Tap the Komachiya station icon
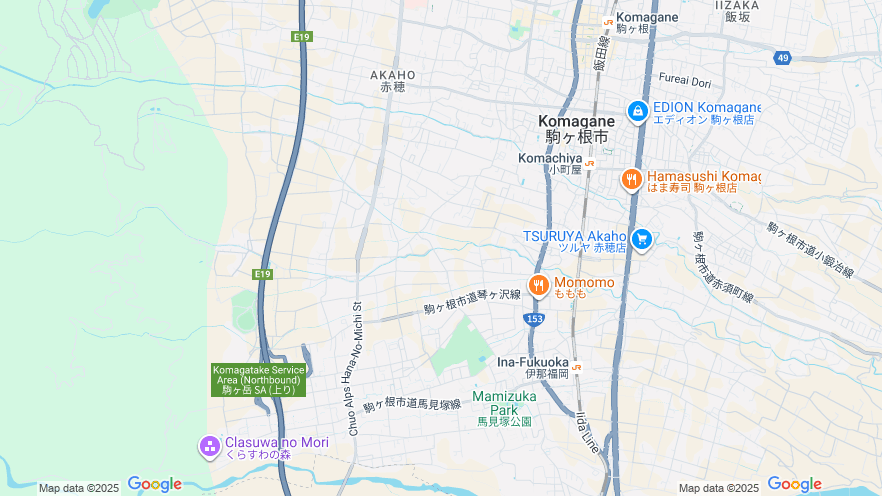Viewport: 882px width, 496px height. pyautogui.click(x=590, y=163)
